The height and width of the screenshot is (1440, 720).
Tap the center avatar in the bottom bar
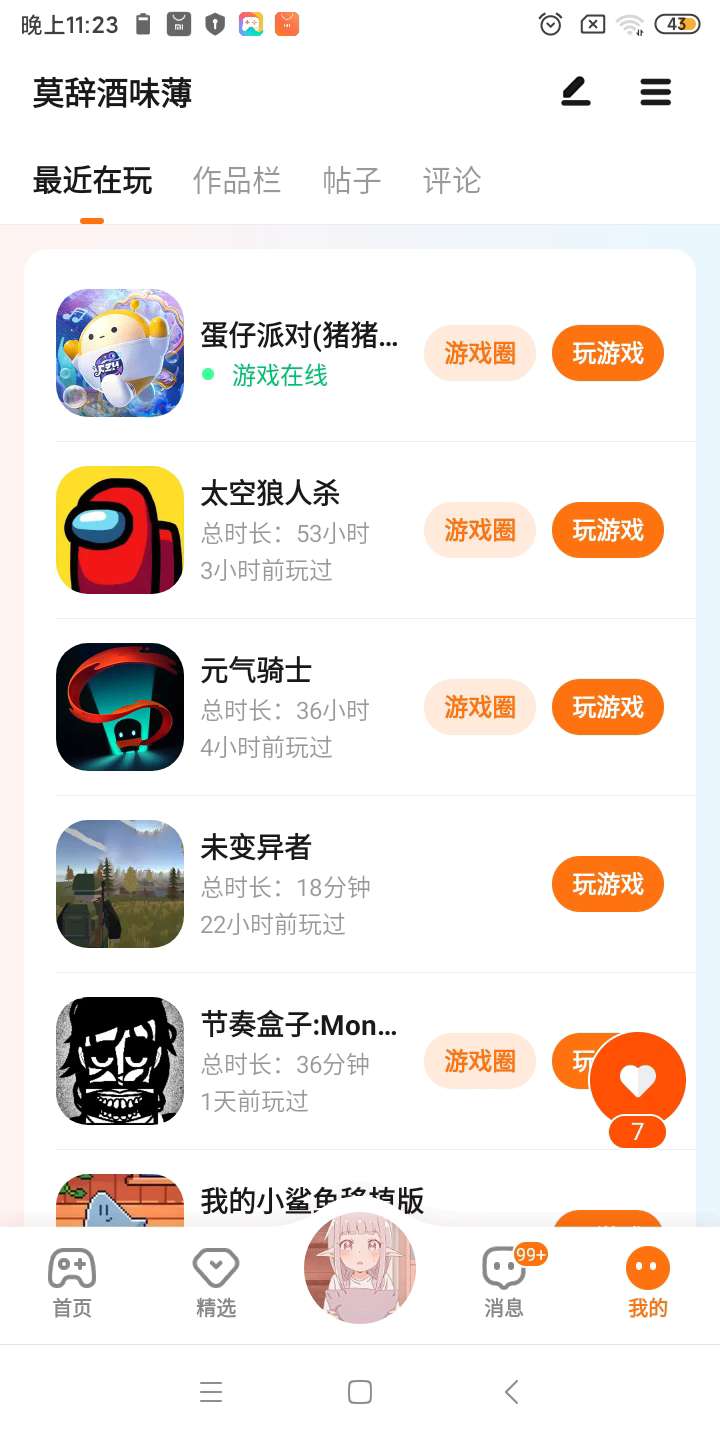[360, 1267]
